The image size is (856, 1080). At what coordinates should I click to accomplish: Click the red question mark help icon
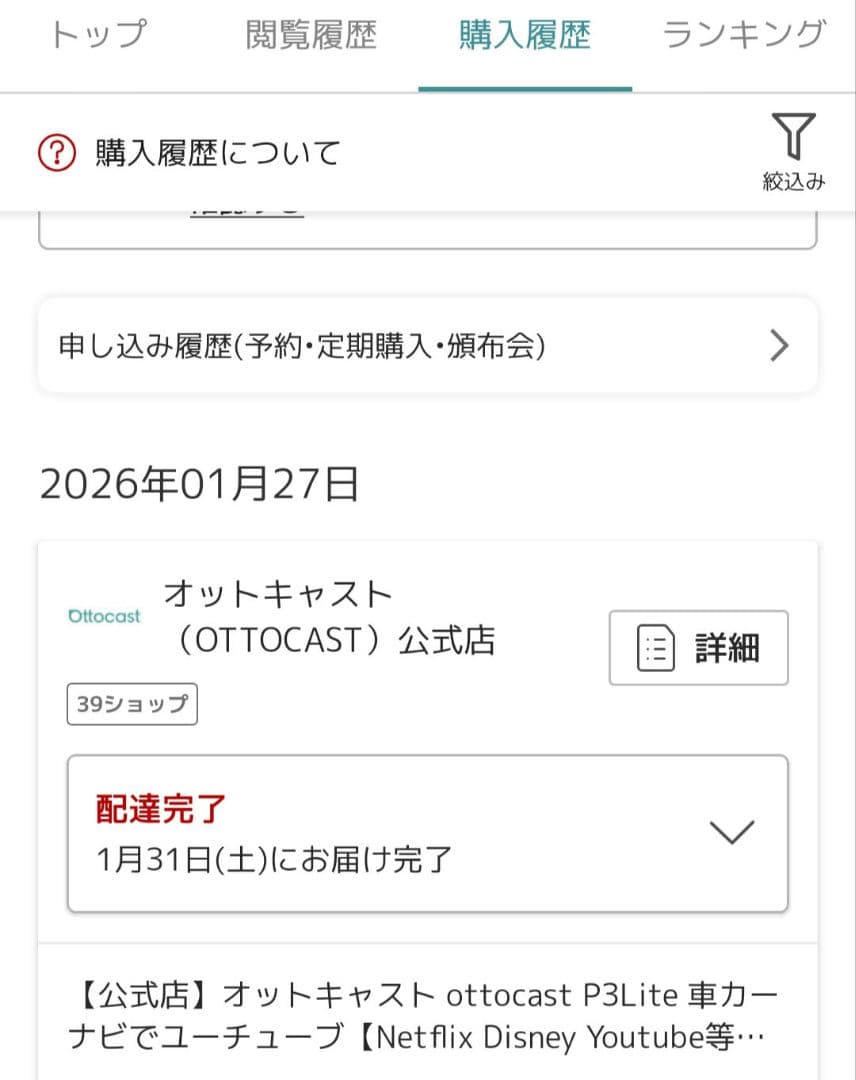tap(55, 152)
